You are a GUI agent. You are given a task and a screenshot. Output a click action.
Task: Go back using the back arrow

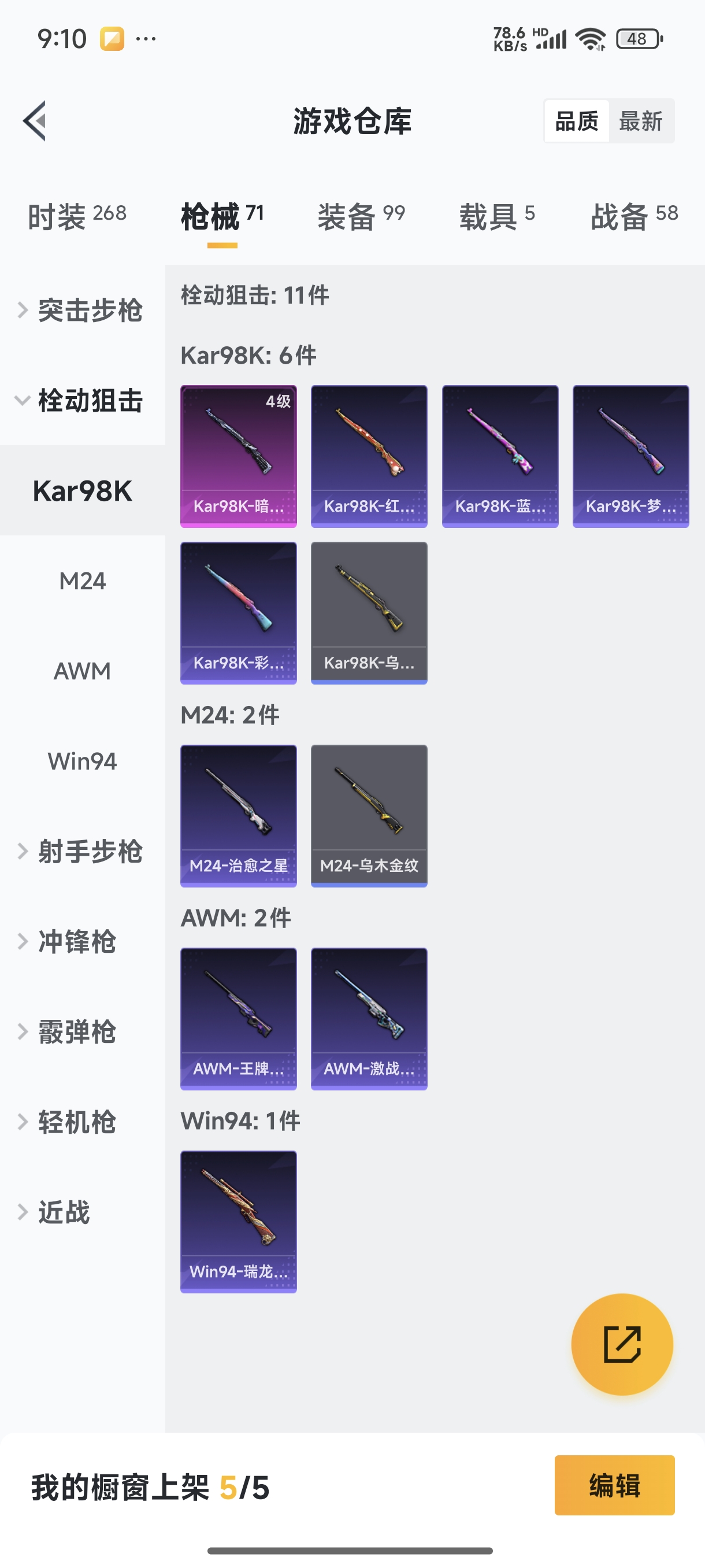pyautogui.click(x=35, y=120)
